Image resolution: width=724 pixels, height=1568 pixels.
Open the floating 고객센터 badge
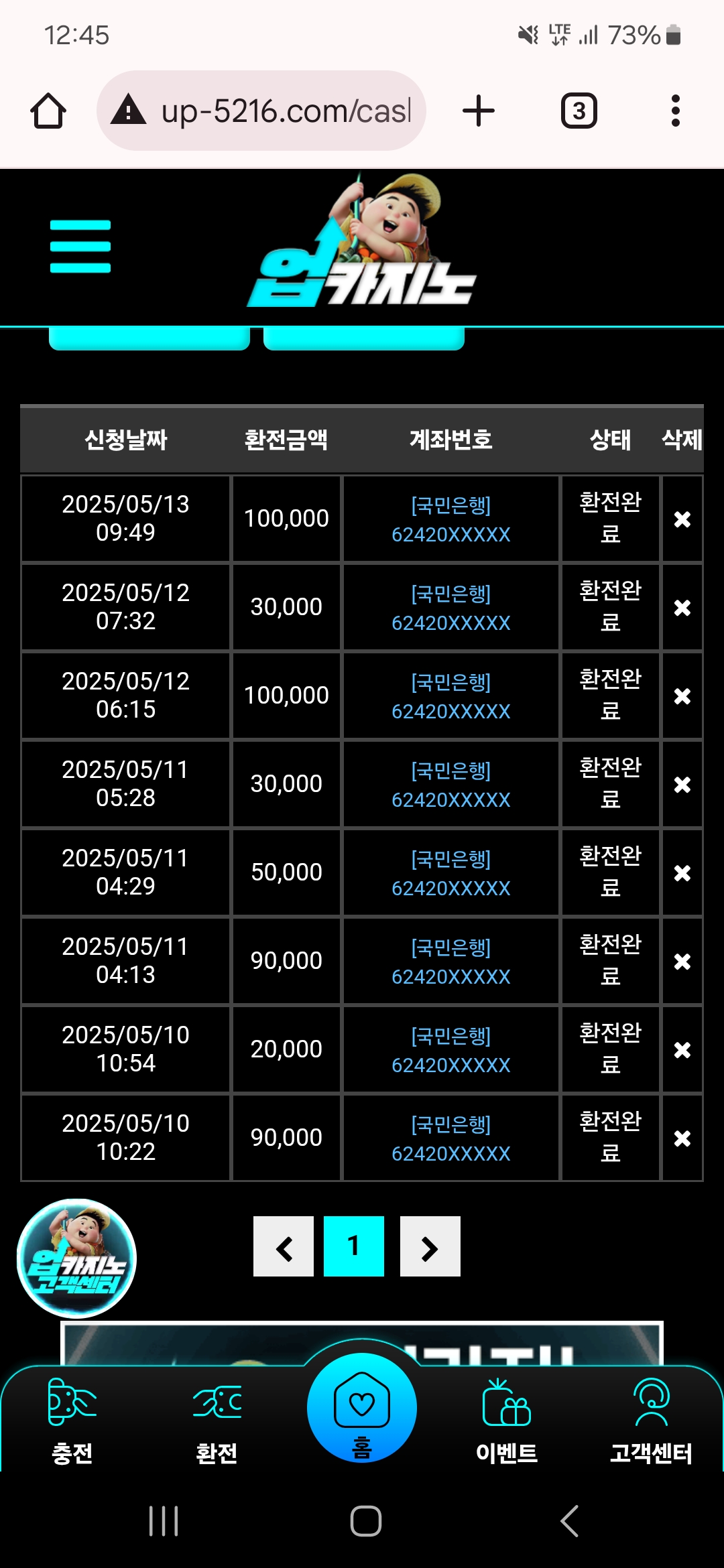pos(76,1258)
